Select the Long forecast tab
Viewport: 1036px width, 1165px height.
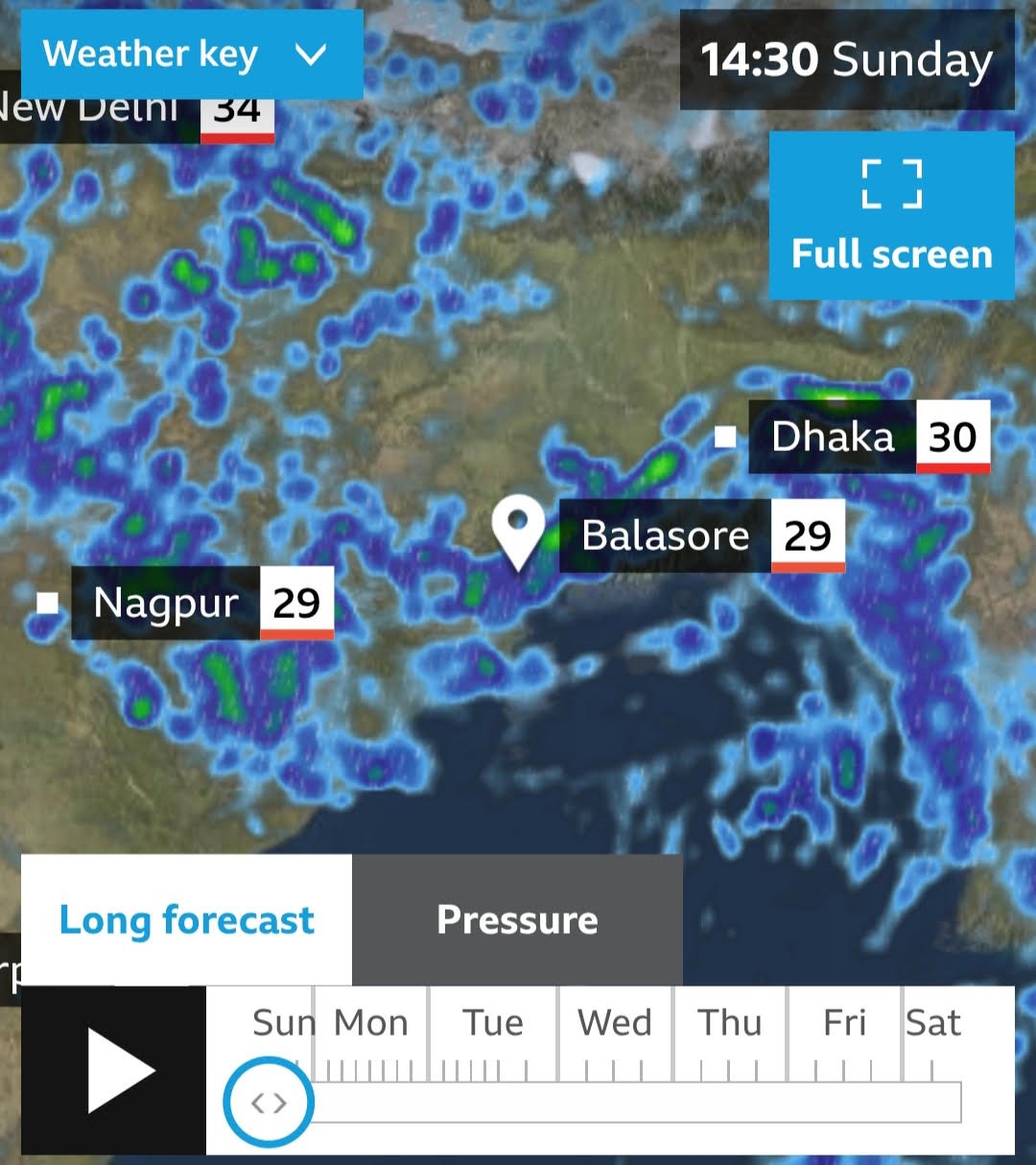(187, 920)
